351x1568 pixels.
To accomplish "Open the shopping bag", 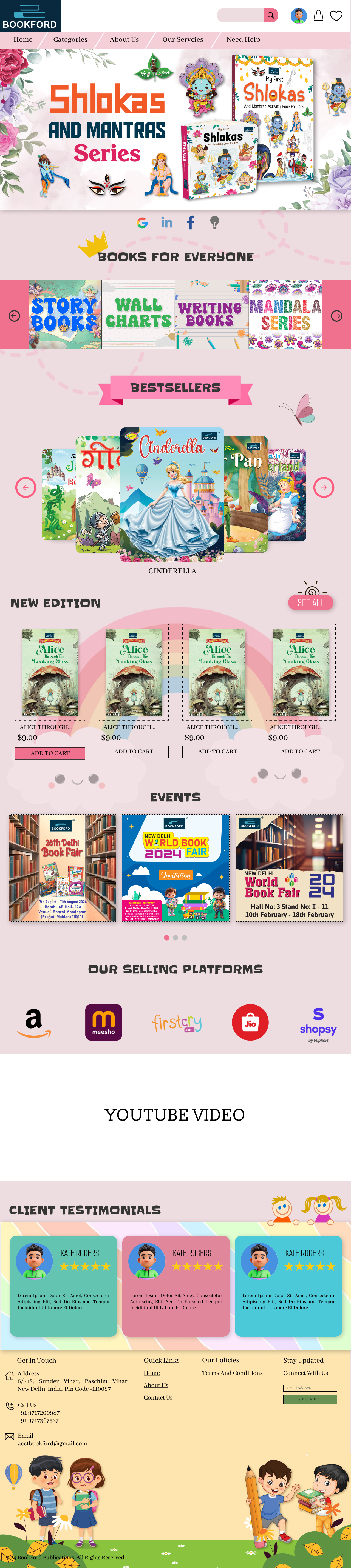I will [x=318, y=16].
